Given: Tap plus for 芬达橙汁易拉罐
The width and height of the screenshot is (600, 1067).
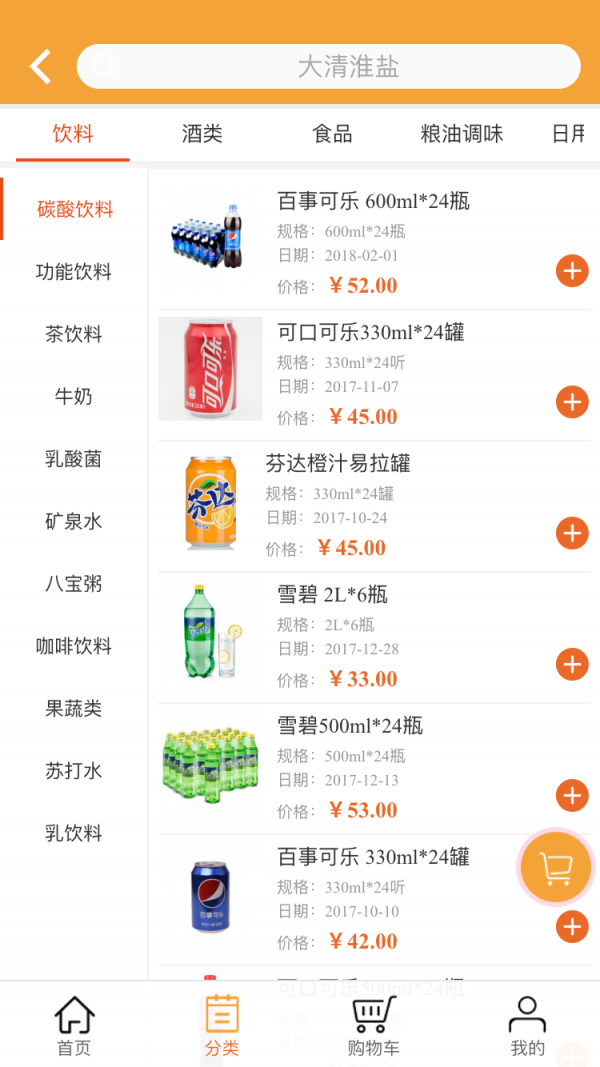Looking at the screenshot, I should 572,533.
